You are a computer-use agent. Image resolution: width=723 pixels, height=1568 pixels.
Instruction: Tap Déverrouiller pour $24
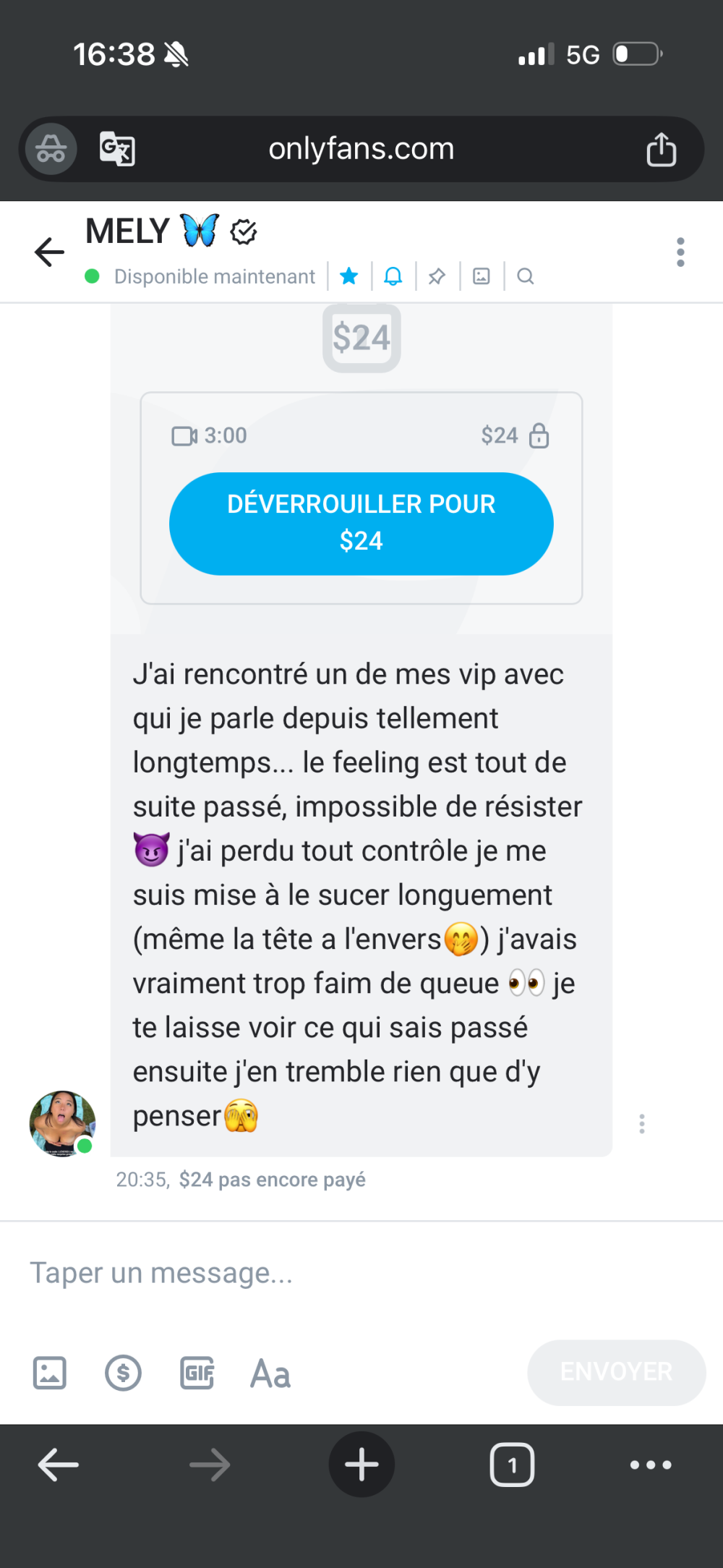pos(361,523)
